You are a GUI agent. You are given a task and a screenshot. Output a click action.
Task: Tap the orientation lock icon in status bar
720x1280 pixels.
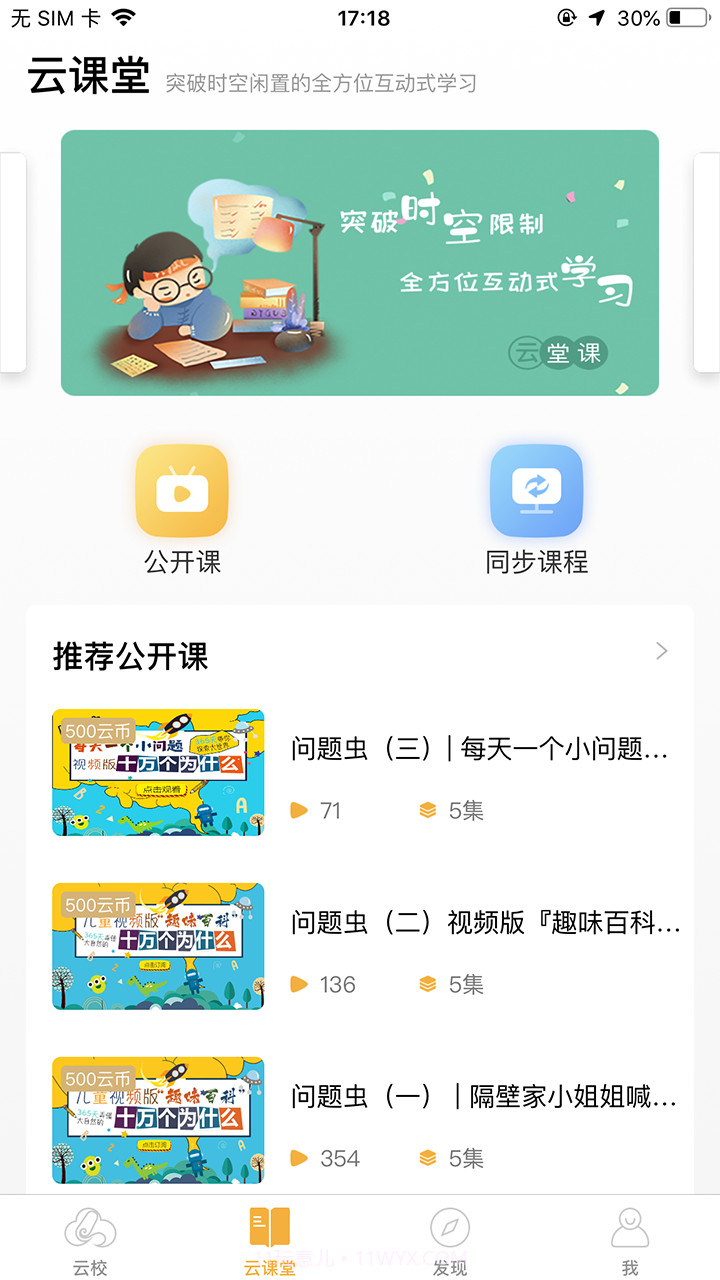click(x=566, y=17)
